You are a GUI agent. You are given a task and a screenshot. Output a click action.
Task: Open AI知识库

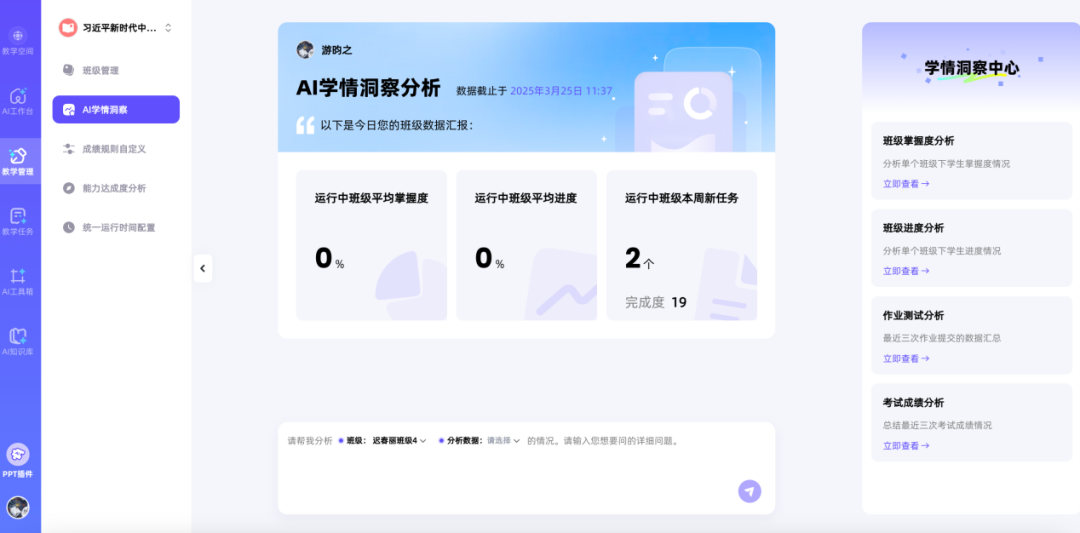click(x=19, y=341)
